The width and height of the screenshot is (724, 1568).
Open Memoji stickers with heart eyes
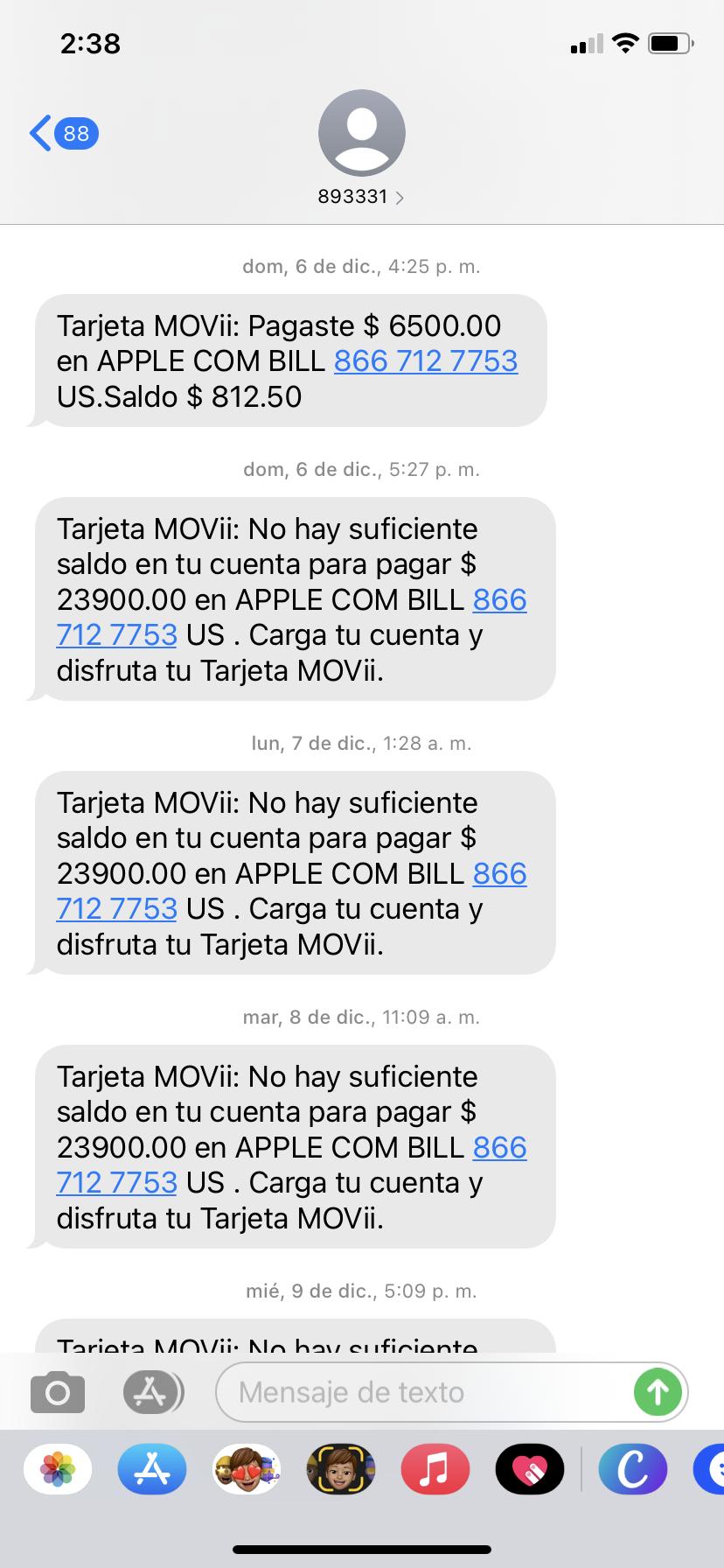(247, 1469)
